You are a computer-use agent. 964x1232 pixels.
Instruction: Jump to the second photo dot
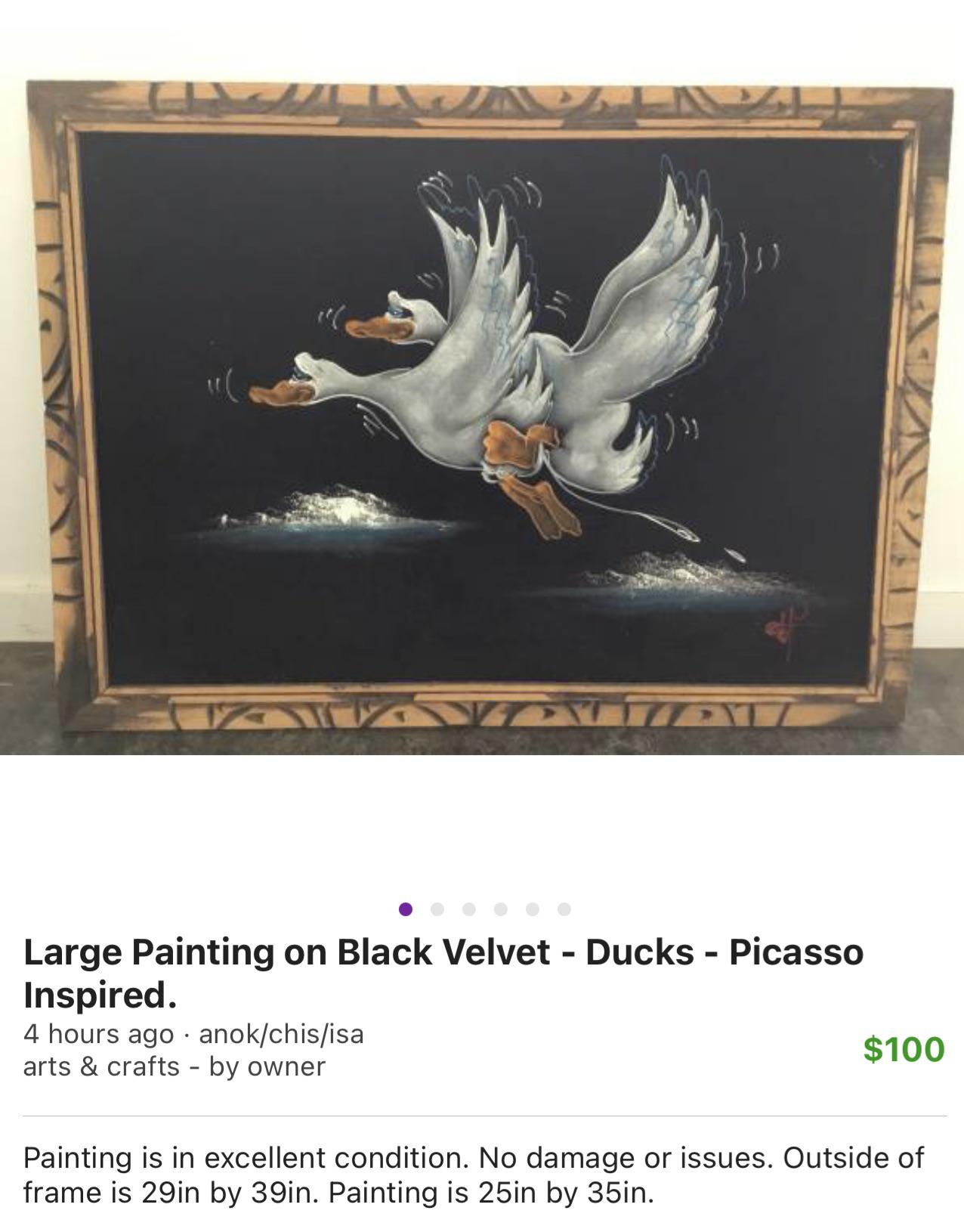(437, 909)
